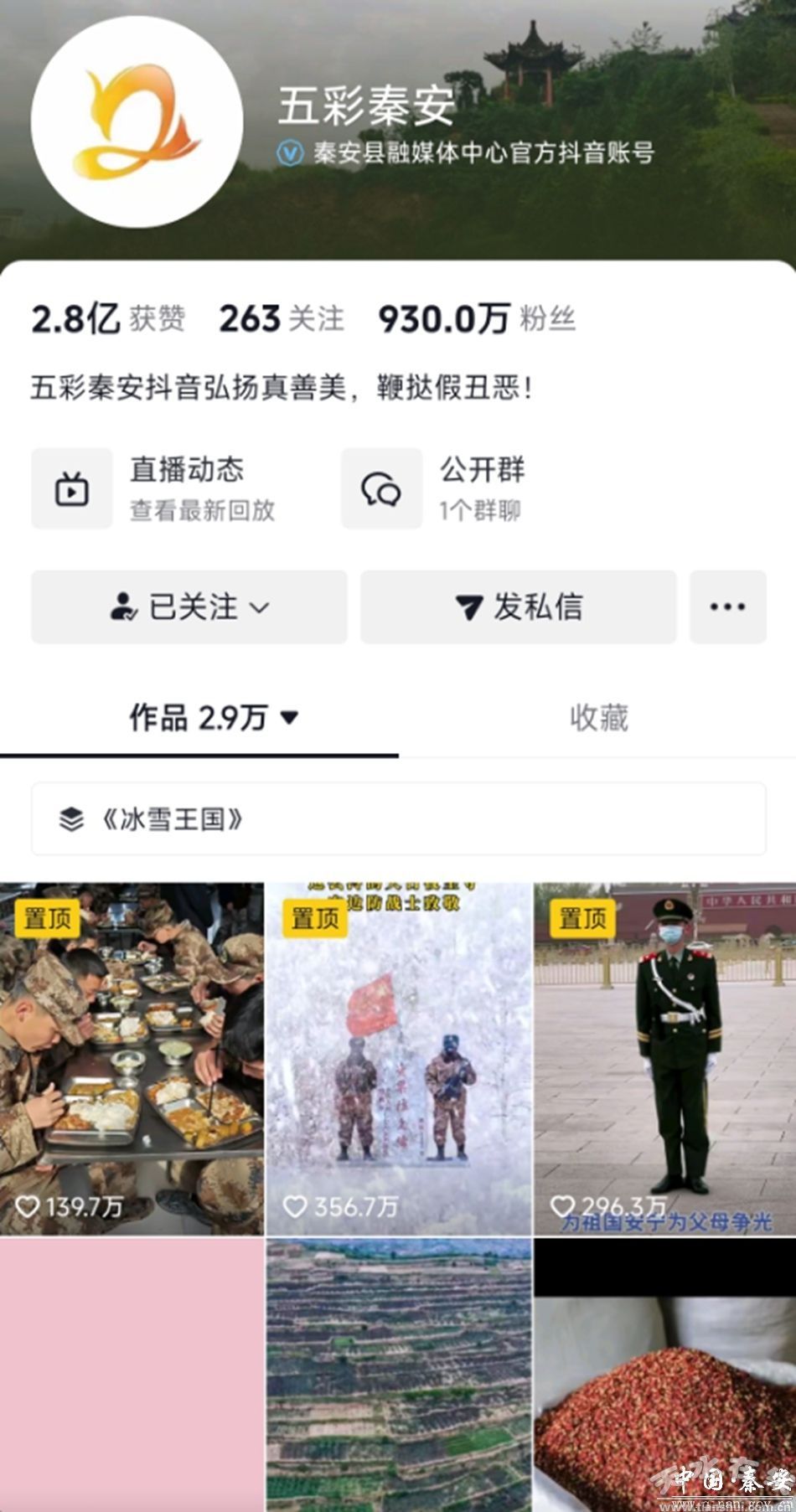
Task: Tap the 已关注 following button
Action: (189, 607)
